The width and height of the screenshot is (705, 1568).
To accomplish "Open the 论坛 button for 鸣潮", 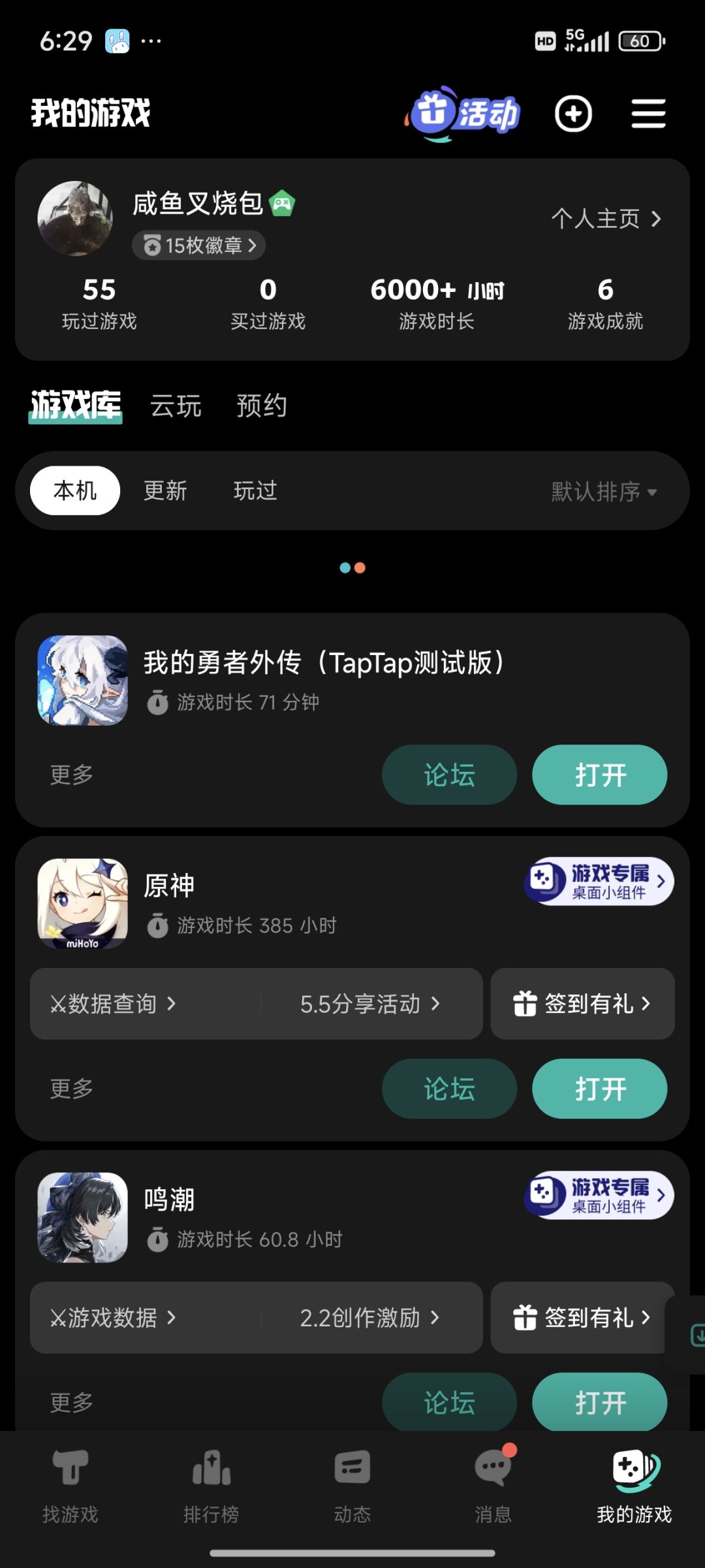I will point(449,1401).
